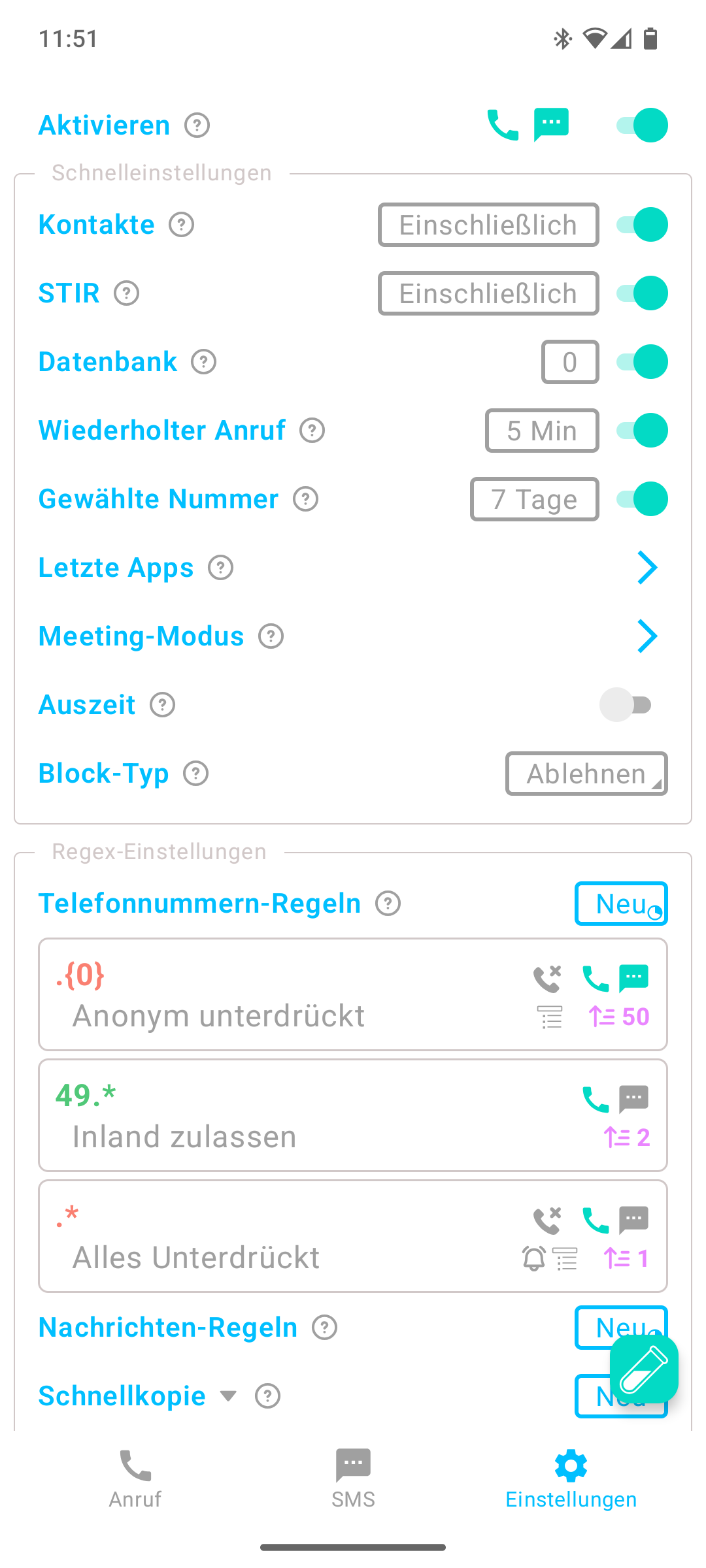Change the 5 Min repeated call value
The width and height of the screenshot is (706, 1568).
pos(542,431)
